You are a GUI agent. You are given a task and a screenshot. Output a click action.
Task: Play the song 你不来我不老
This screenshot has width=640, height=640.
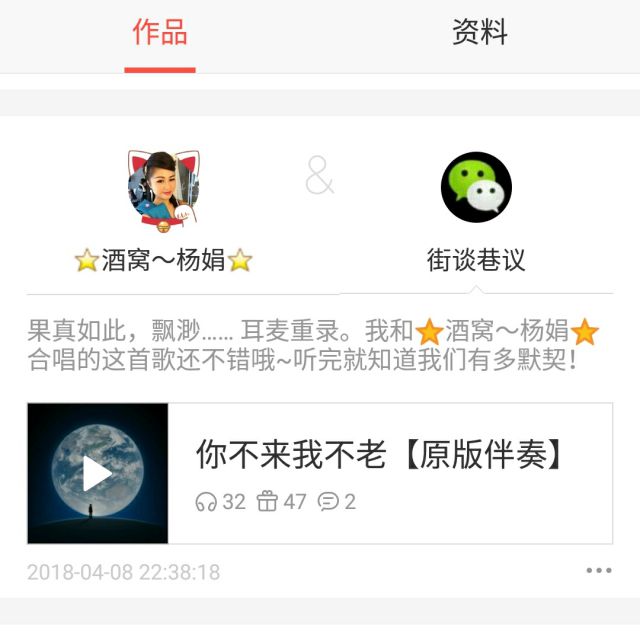point(97,474)
